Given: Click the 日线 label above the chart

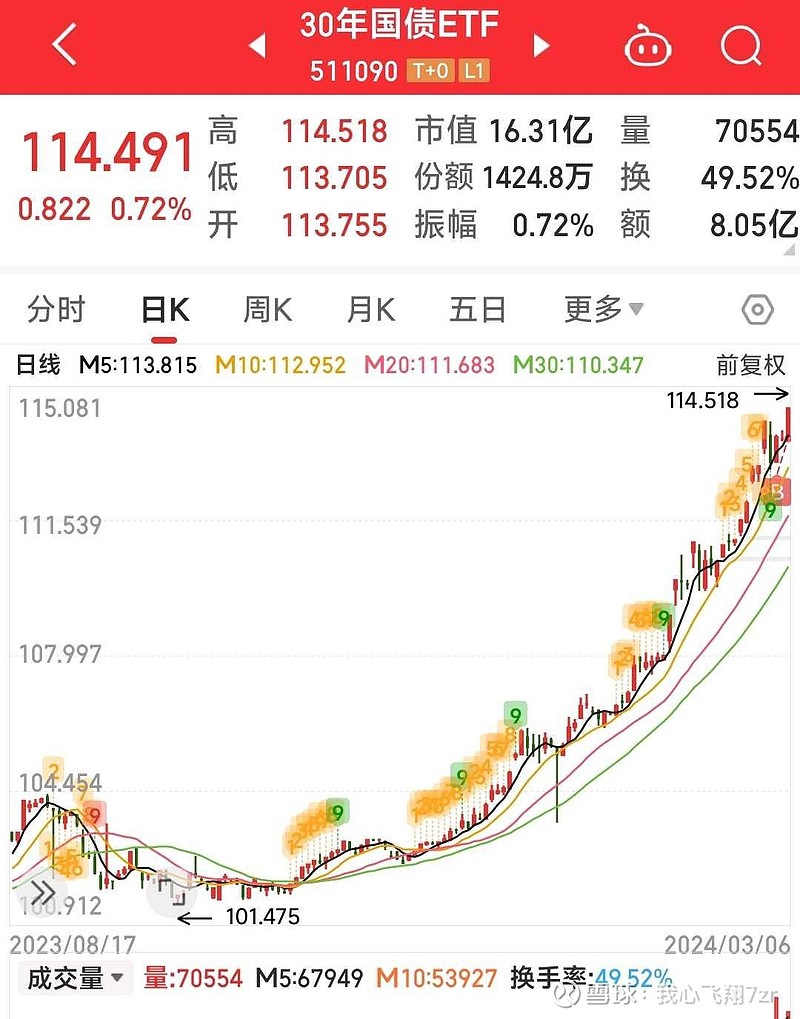Looking at the screenshot, I should [x=36, y=366].
